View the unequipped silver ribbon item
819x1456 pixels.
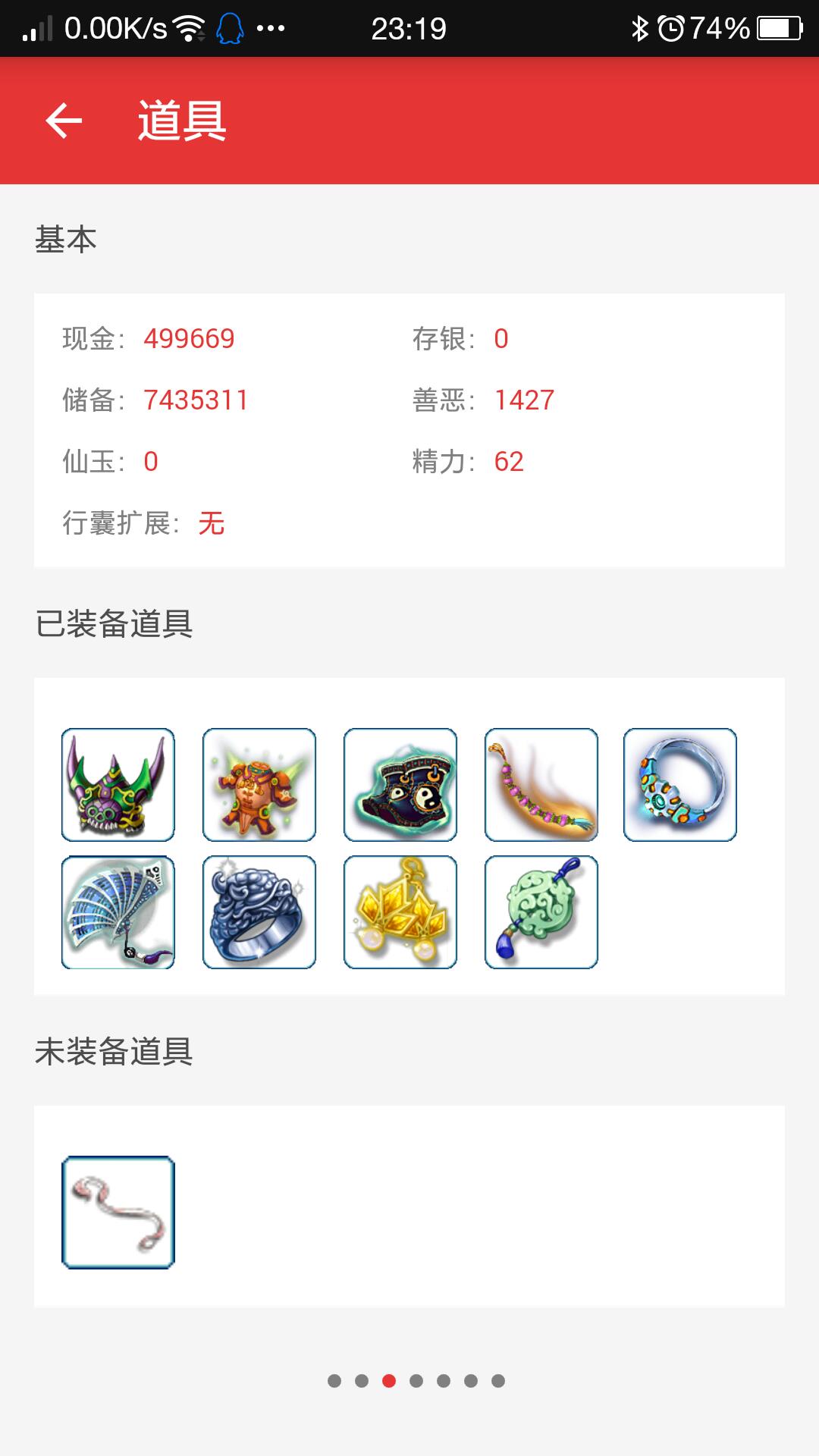click(118, 1213)
